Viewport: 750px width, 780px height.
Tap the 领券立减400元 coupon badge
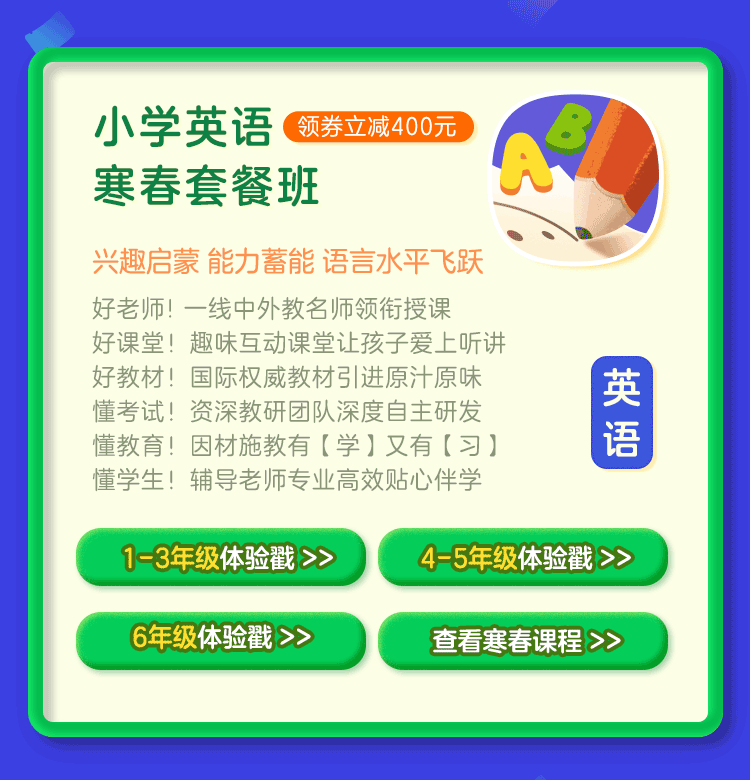click(378, 127)
